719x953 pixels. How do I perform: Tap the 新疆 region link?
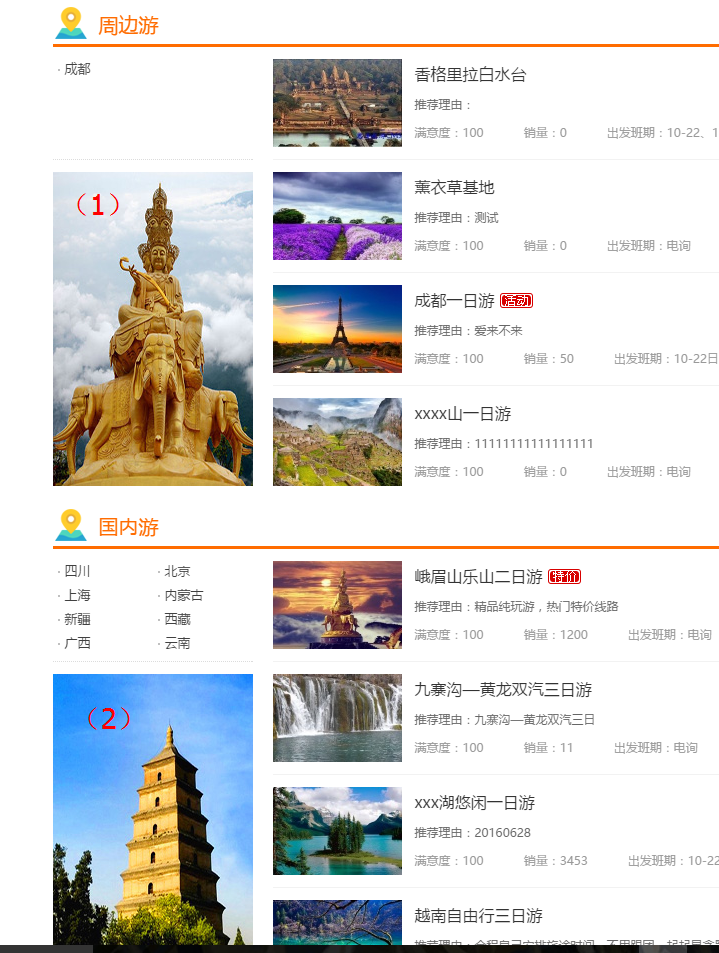[77, 619]
